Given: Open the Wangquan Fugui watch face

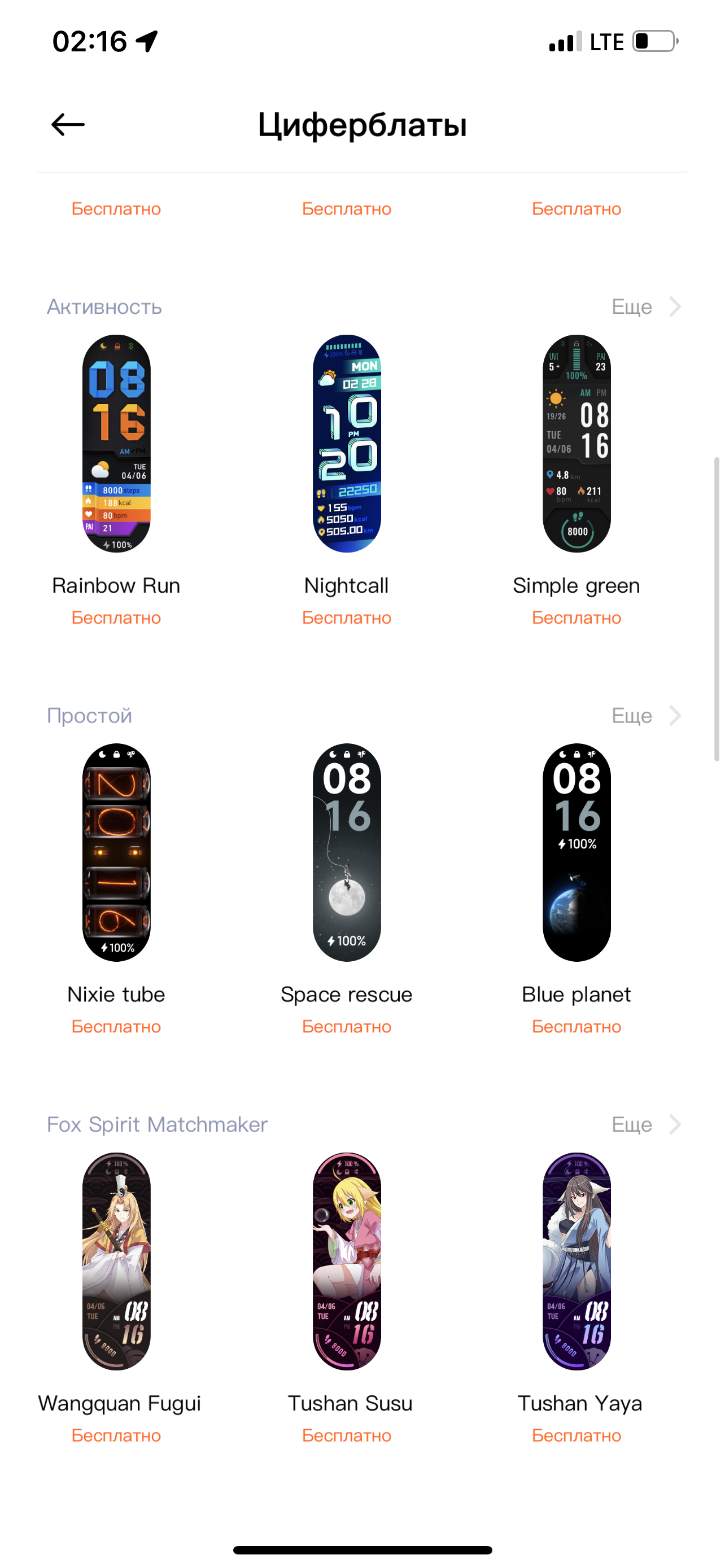Looking at the screenshot, I should [116, 1261].
